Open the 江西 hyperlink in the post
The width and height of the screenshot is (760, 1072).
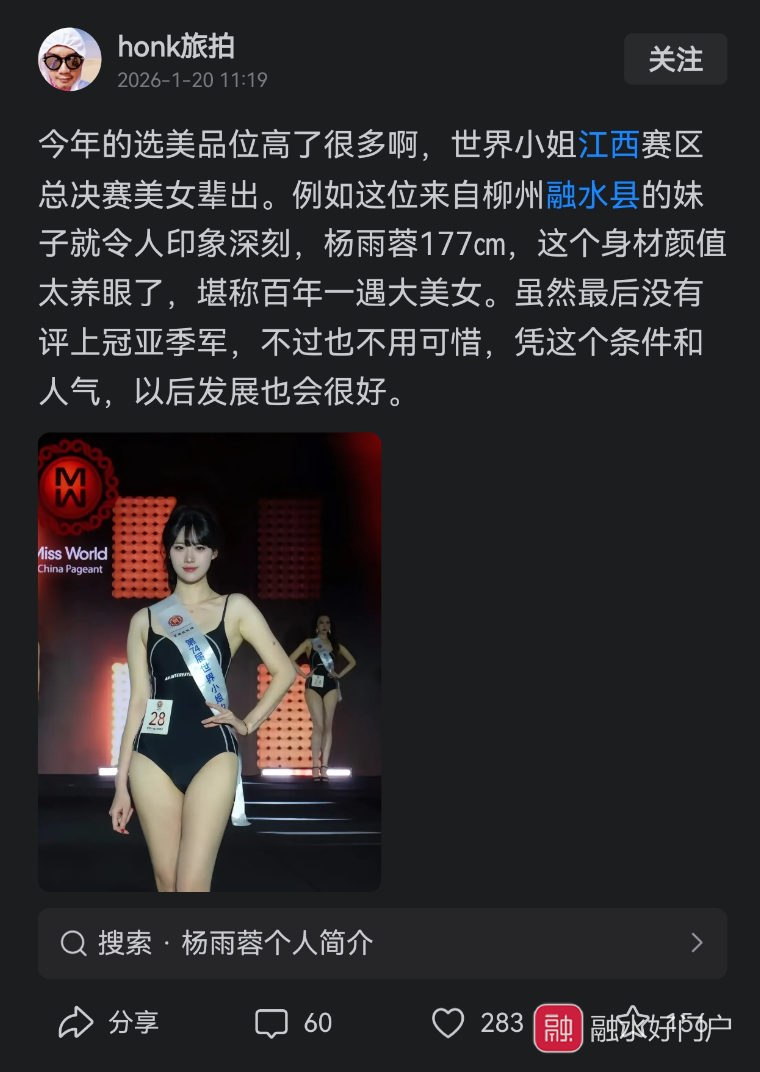[x=608, y=145]
